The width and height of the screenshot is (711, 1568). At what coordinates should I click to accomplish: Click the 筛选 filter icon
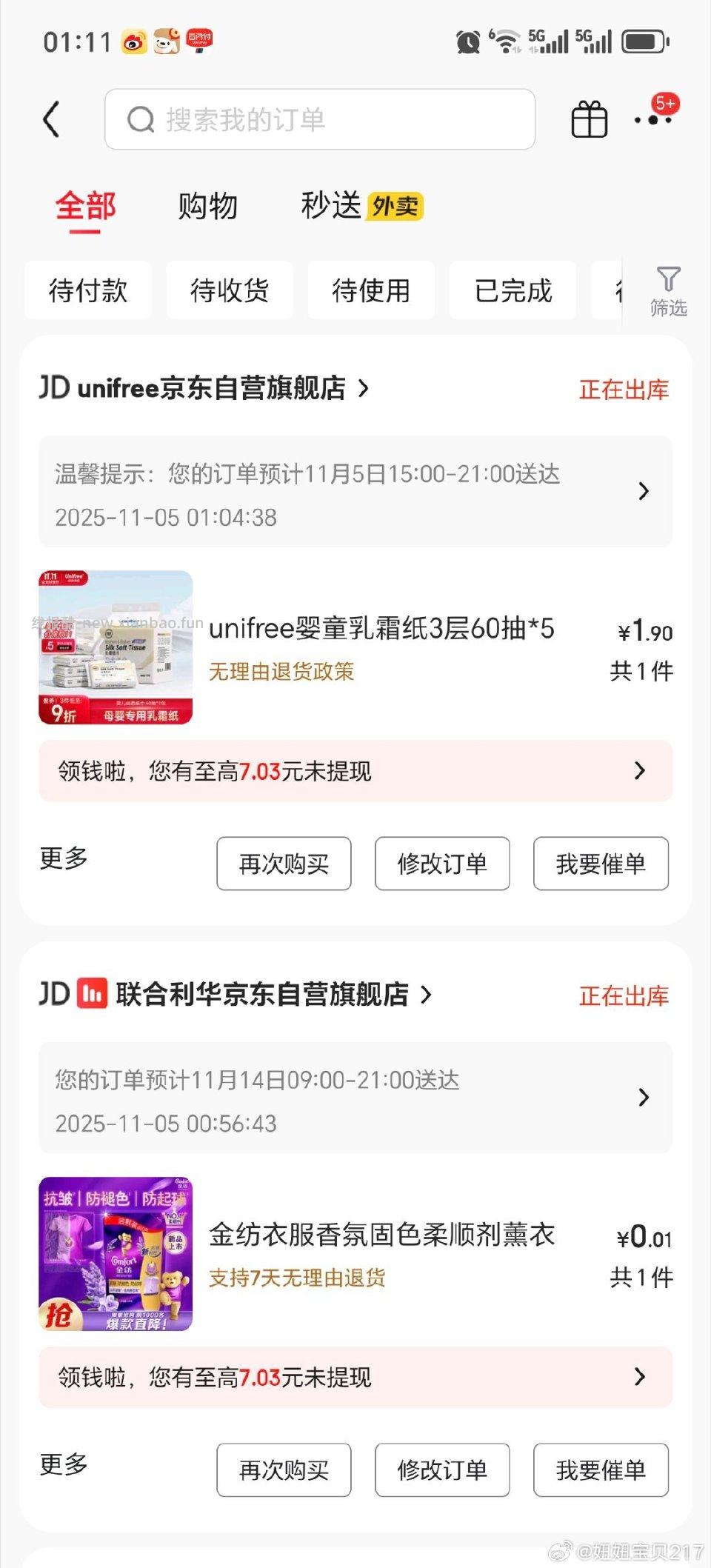point(669,289)
